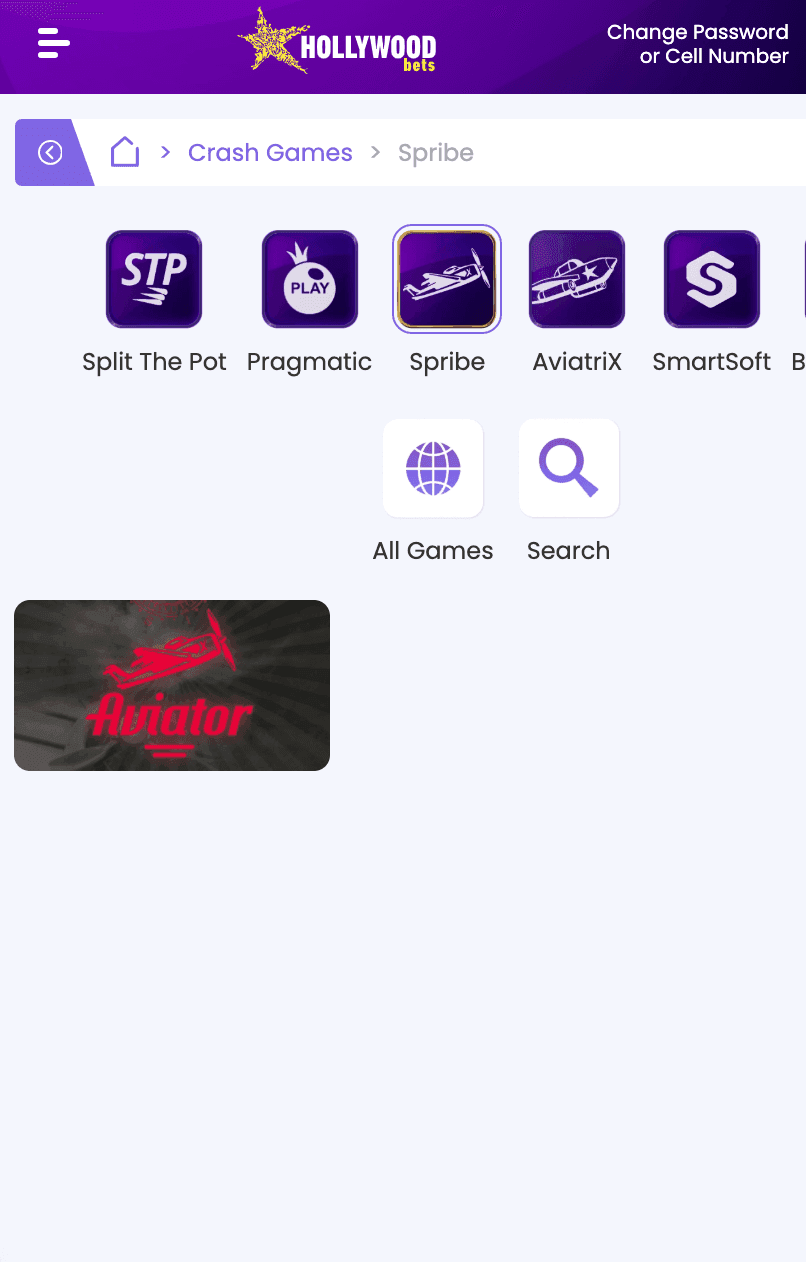Open Change Password or Cell Number
This screenshot has height=1262, width=806.
pyautogui.click(x=697, y=44)
